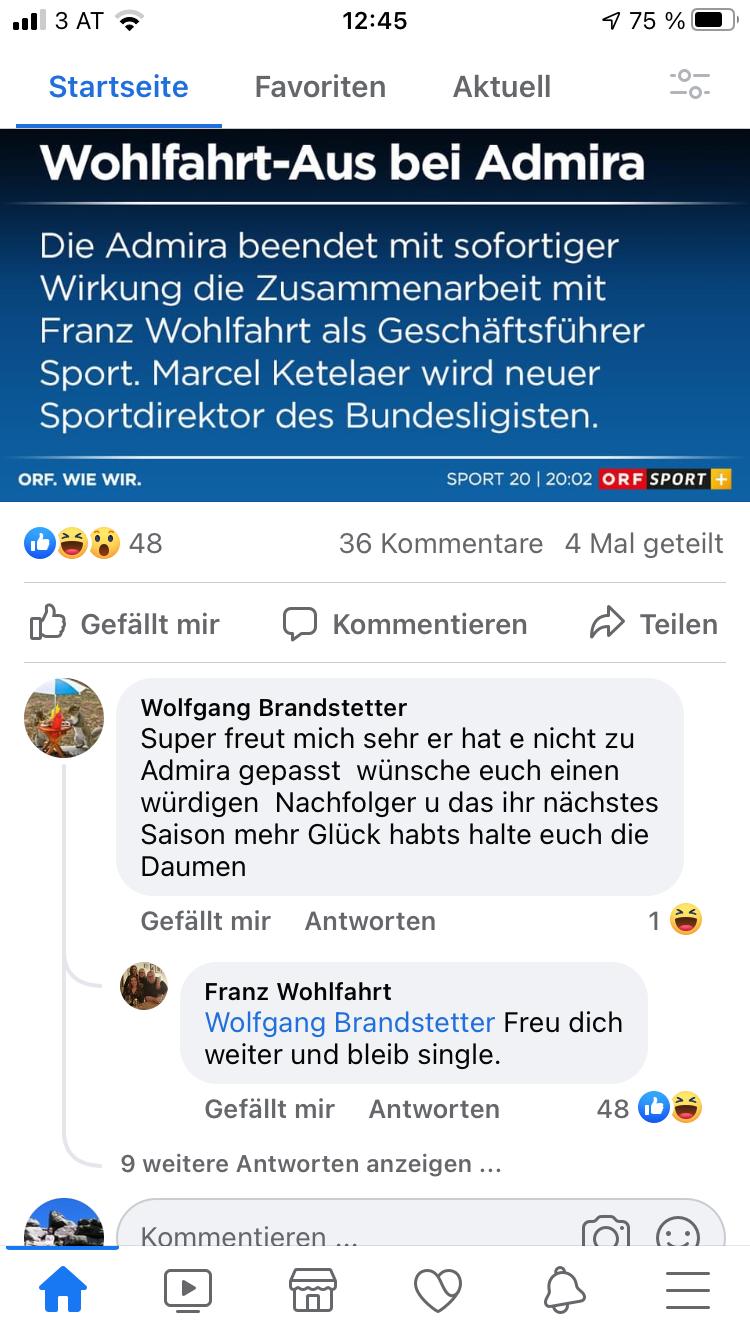Open the feed filter settings icon
The height and width of the screenshot is (1334, 750).
(x=690, y=85)
